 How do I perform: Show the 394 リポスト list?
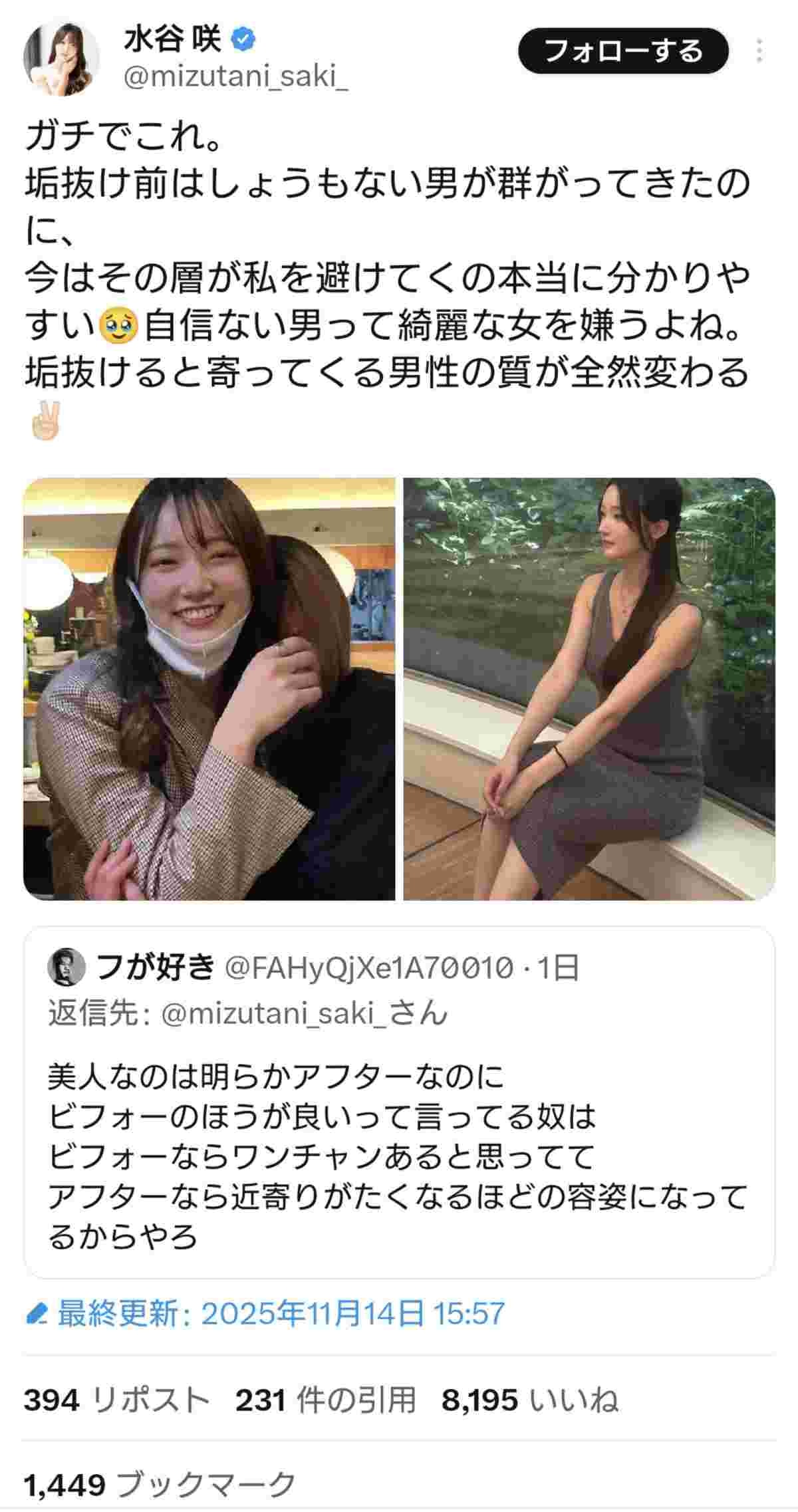(x=117, y=1400)
